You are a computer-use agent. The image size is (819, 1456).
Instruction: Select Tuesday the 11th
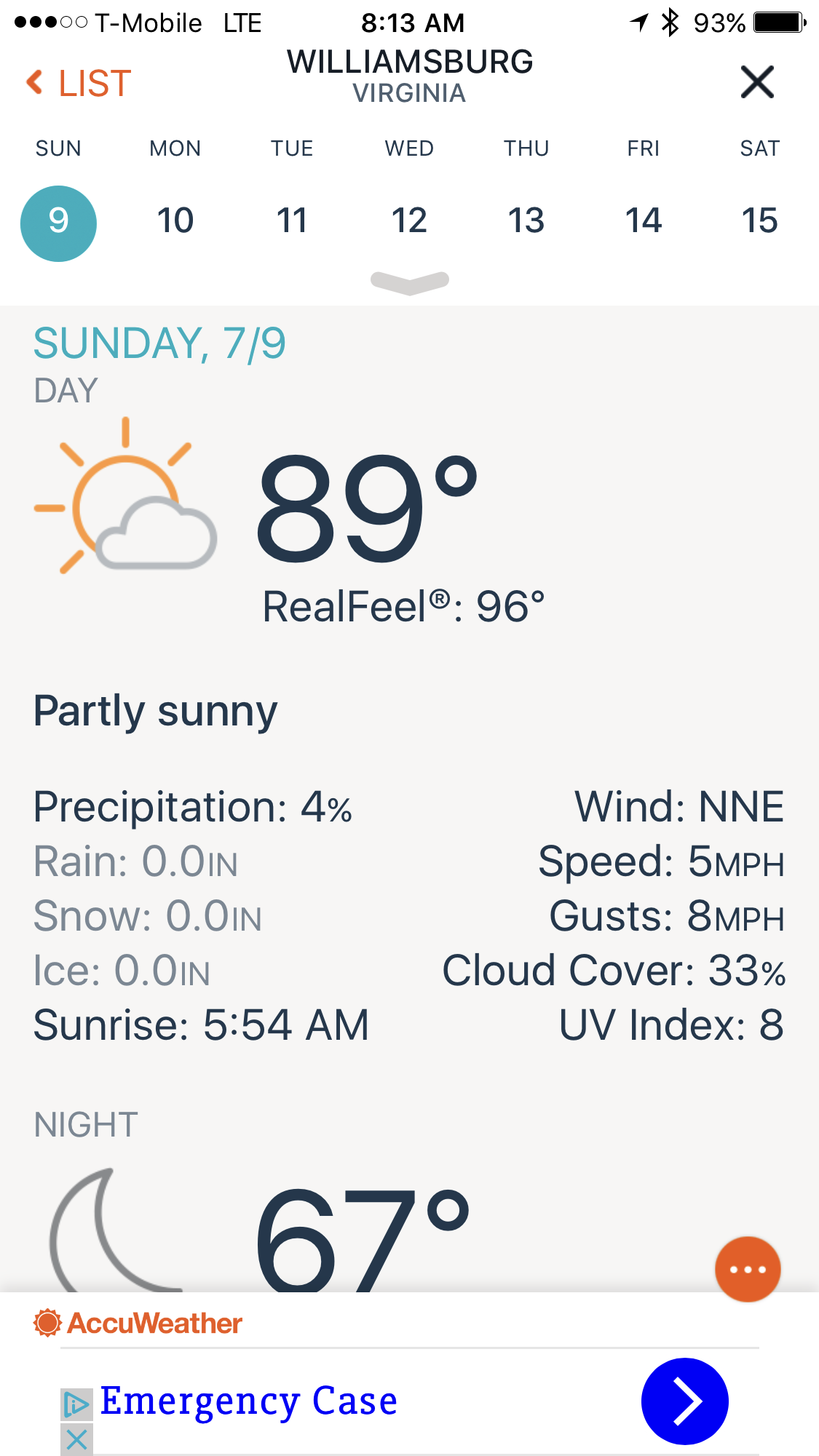tap(292, 220)
